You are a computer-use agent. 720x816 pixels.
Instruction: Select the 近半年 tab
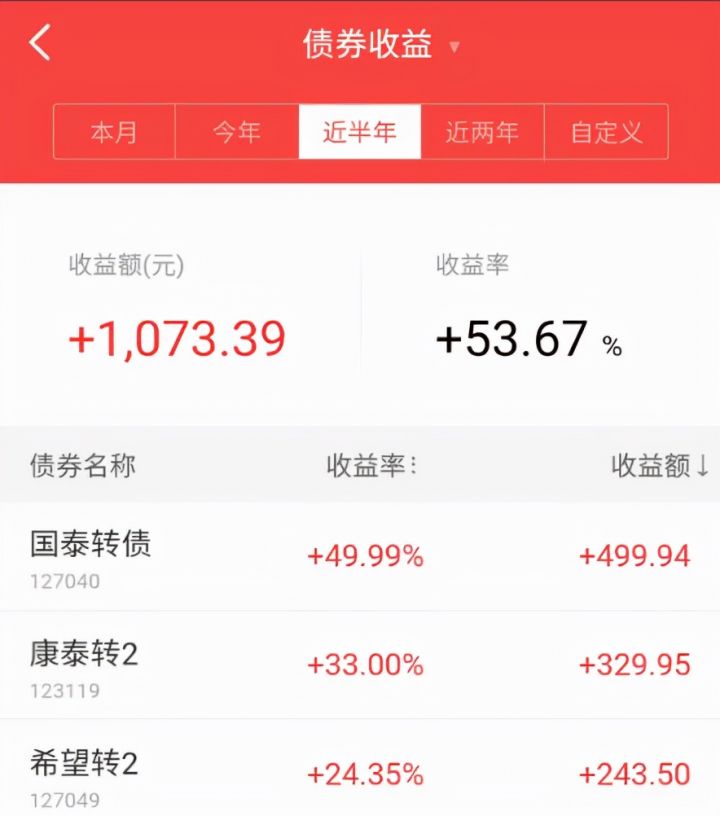pyautogui.click(x=360, y=131)
